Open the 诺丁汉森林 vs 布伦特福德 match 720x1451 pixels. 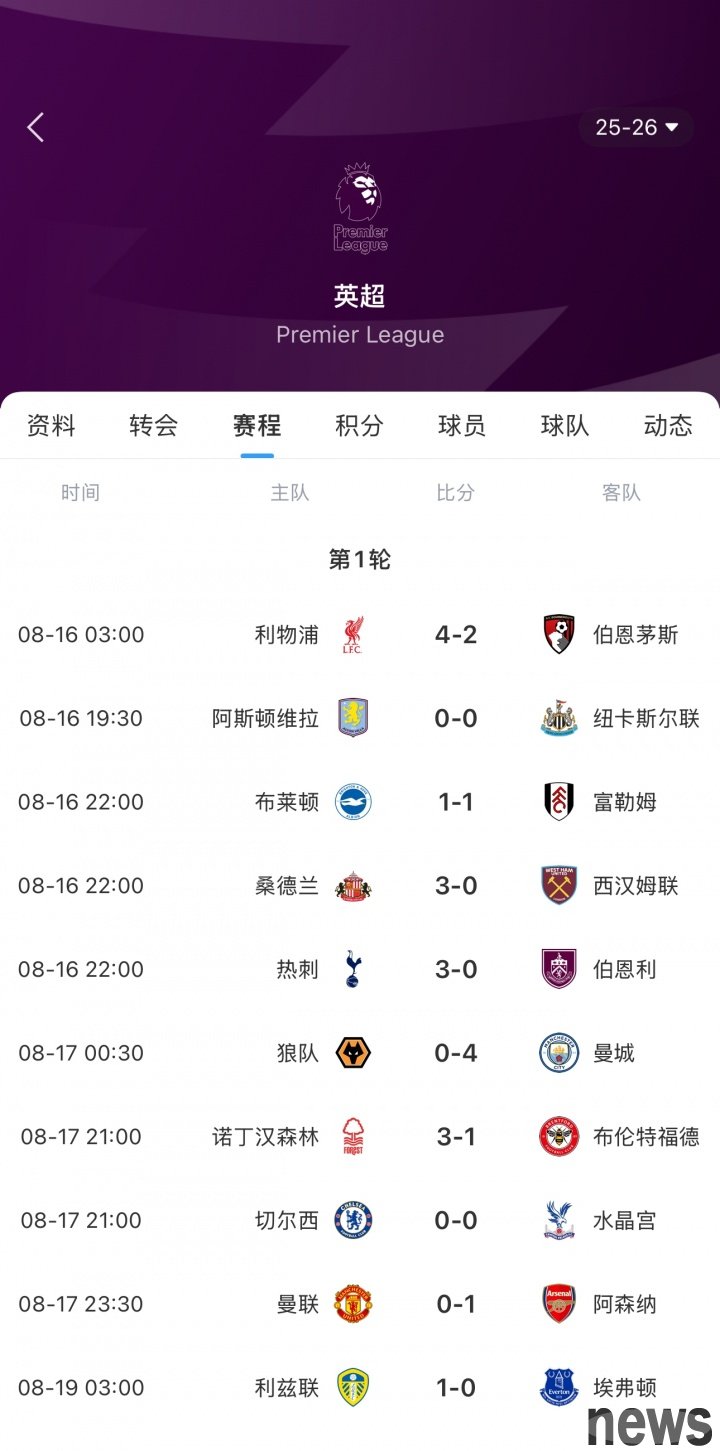click(360, 1137)
